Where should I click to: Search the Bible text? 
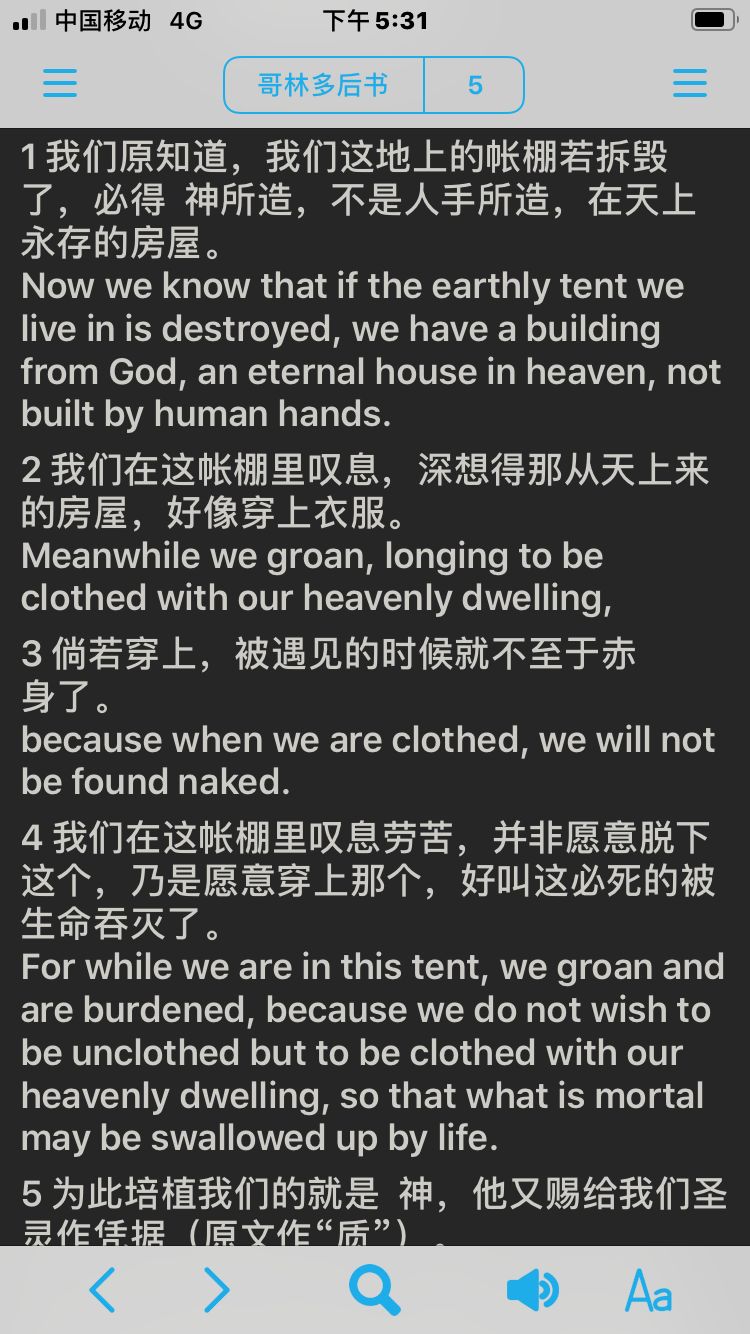[375, 1290]
